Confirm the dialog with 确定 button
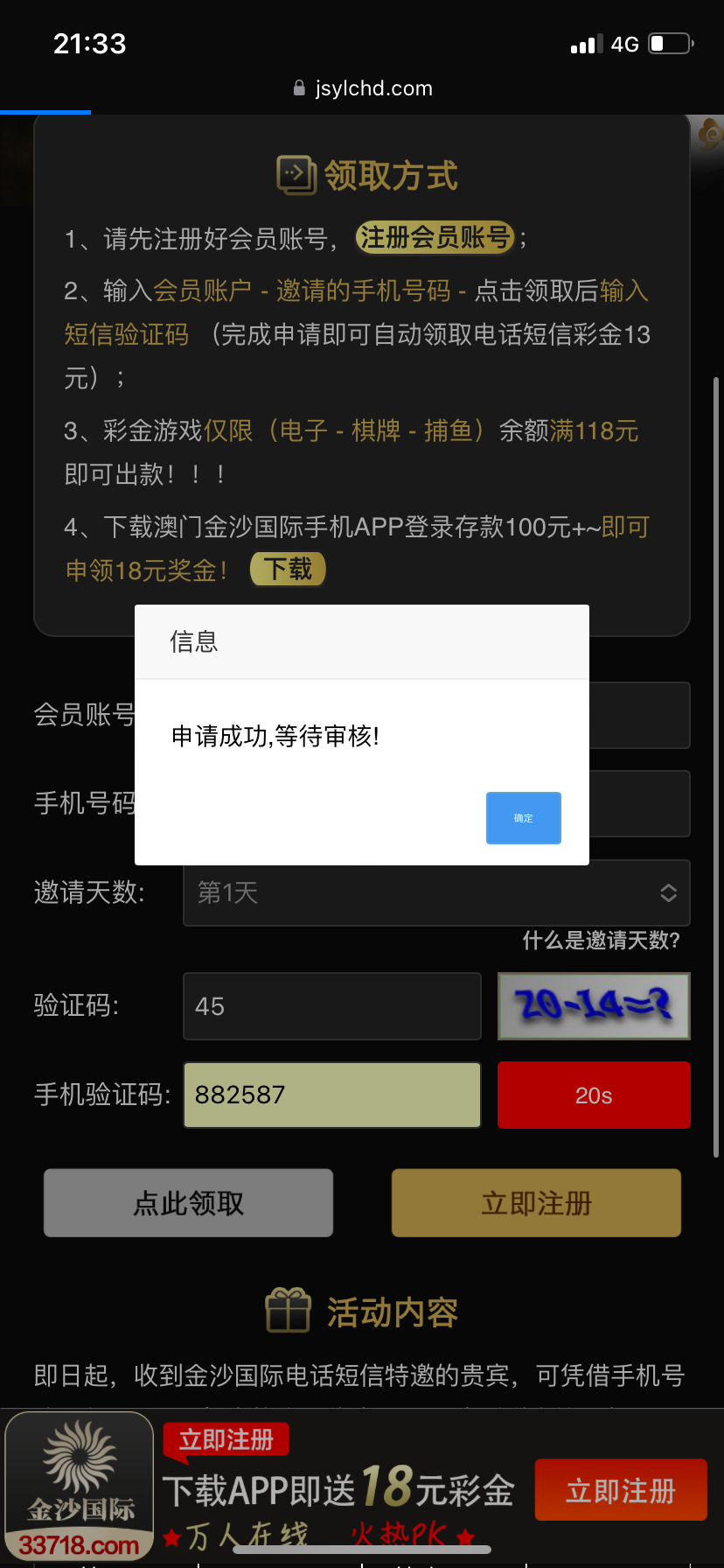This screenshot has width=724, height=1568. click(523, 818)
